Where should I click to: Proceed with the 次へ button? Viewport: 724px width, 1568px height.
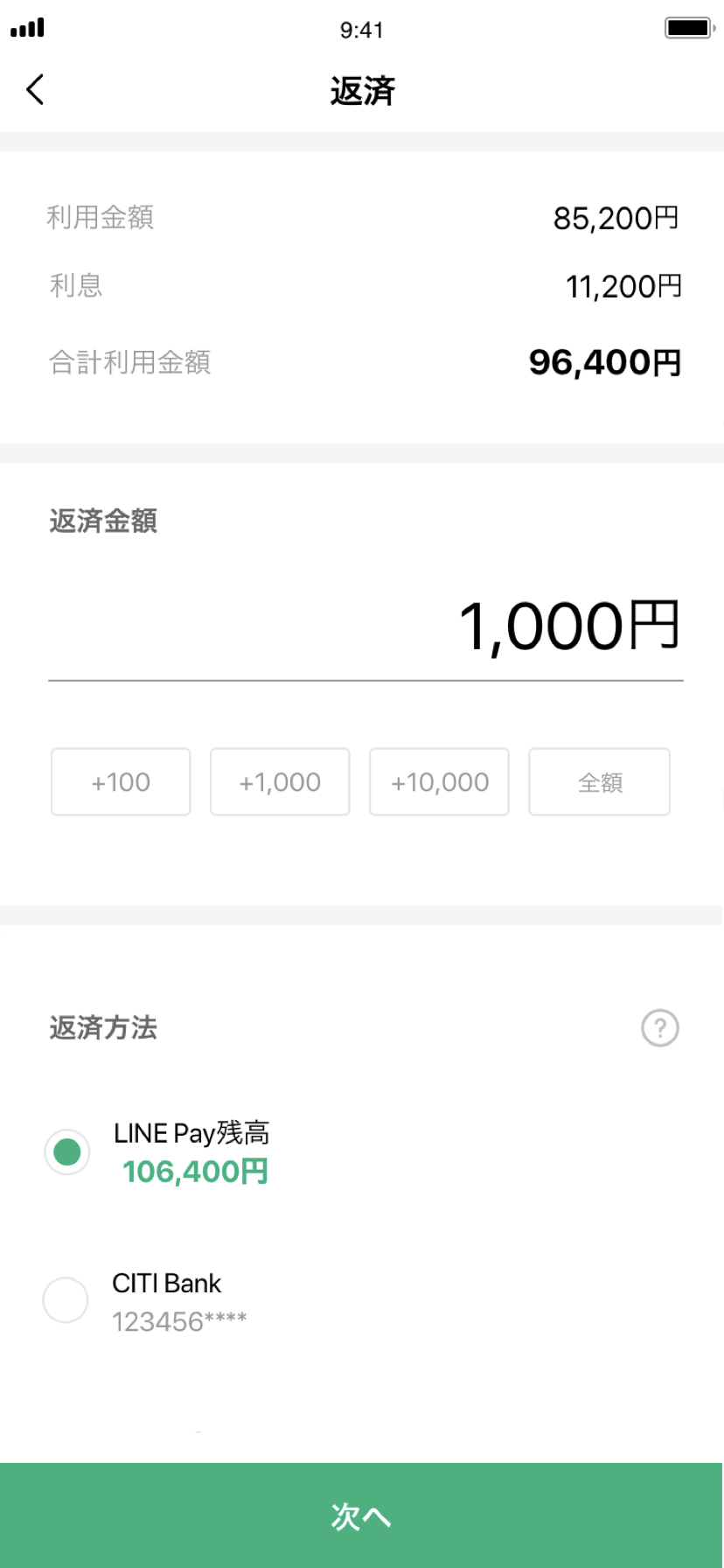pyautogui.click(x=362, y=1515)
